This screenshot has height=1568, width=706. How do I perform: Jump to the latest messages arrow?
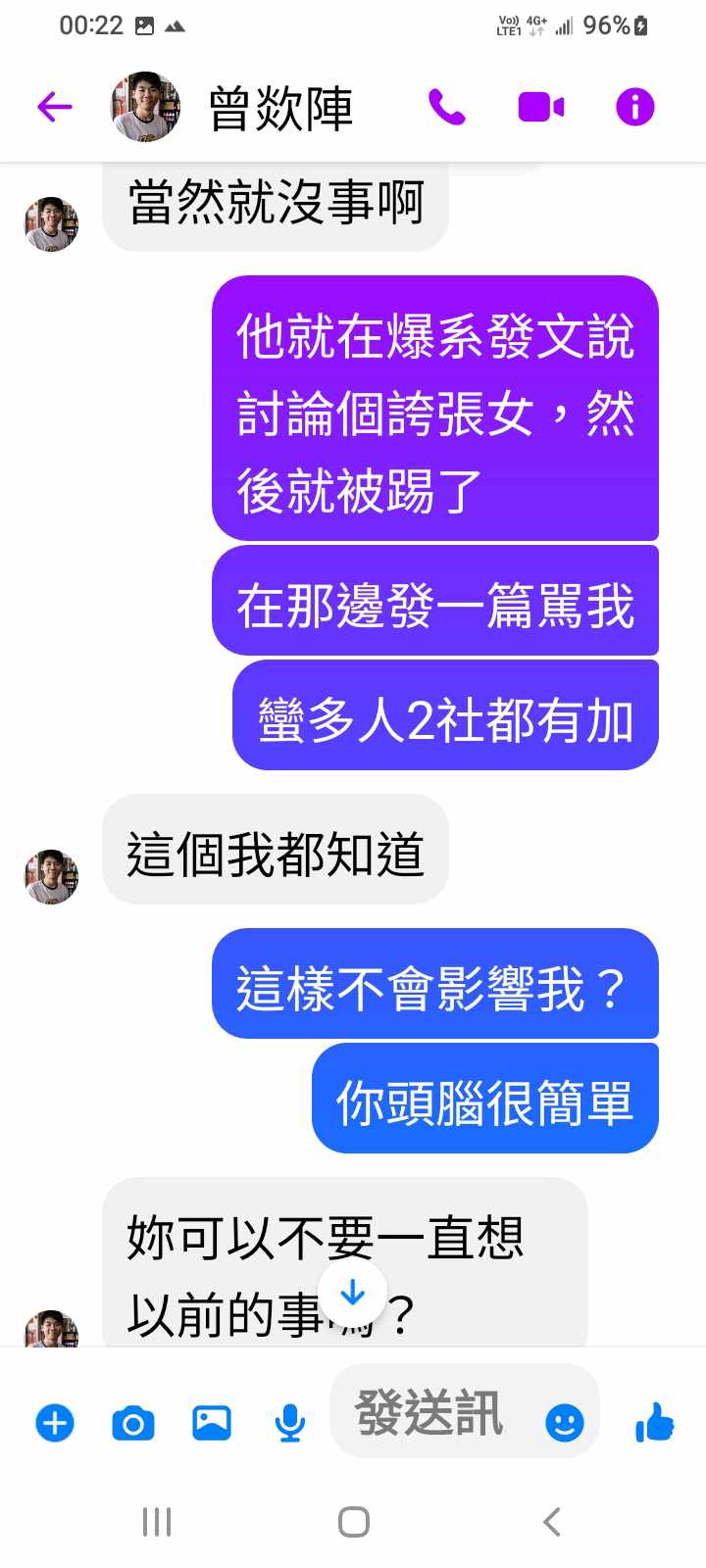[x=352, y=1294]
